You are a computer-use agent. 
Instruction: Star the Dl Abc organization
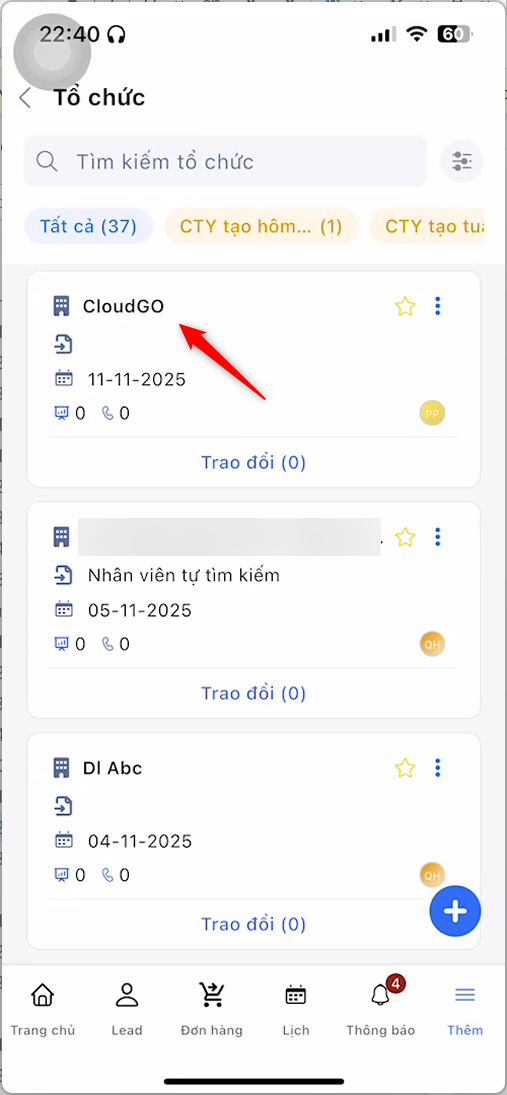tap(405, 768)
